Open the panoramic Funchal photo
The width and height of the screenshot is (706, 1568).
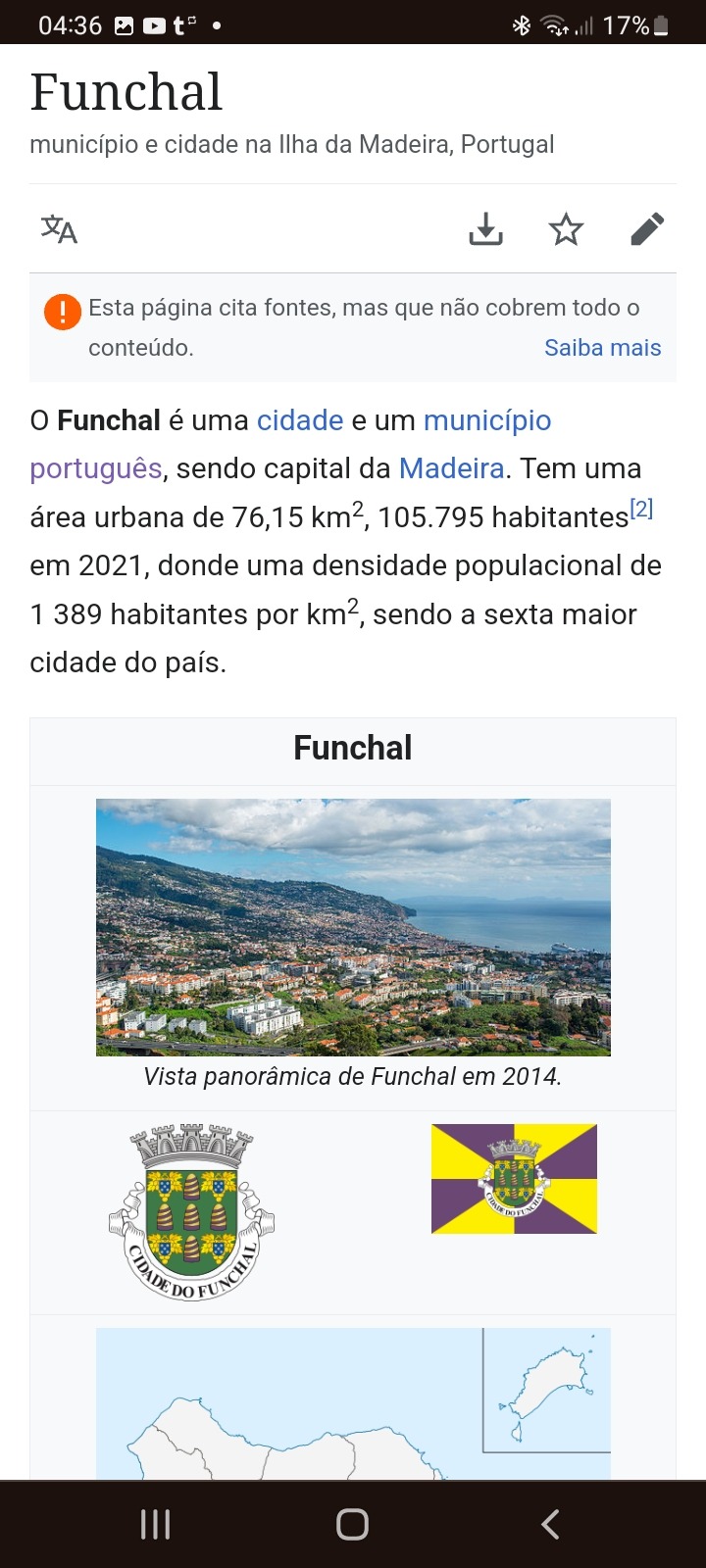click(353, 927)
